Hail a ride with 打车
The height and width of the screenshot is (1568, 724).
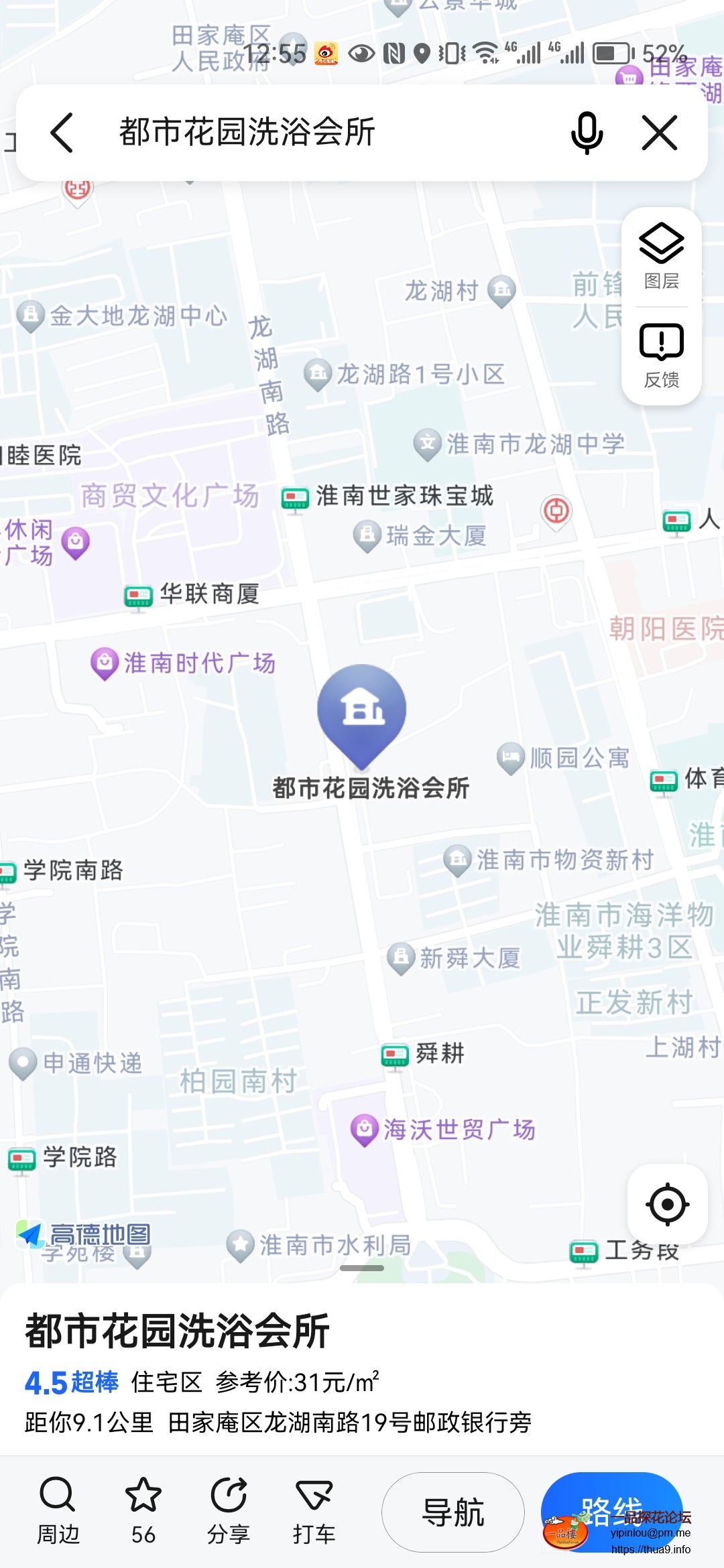(314, 1512)
